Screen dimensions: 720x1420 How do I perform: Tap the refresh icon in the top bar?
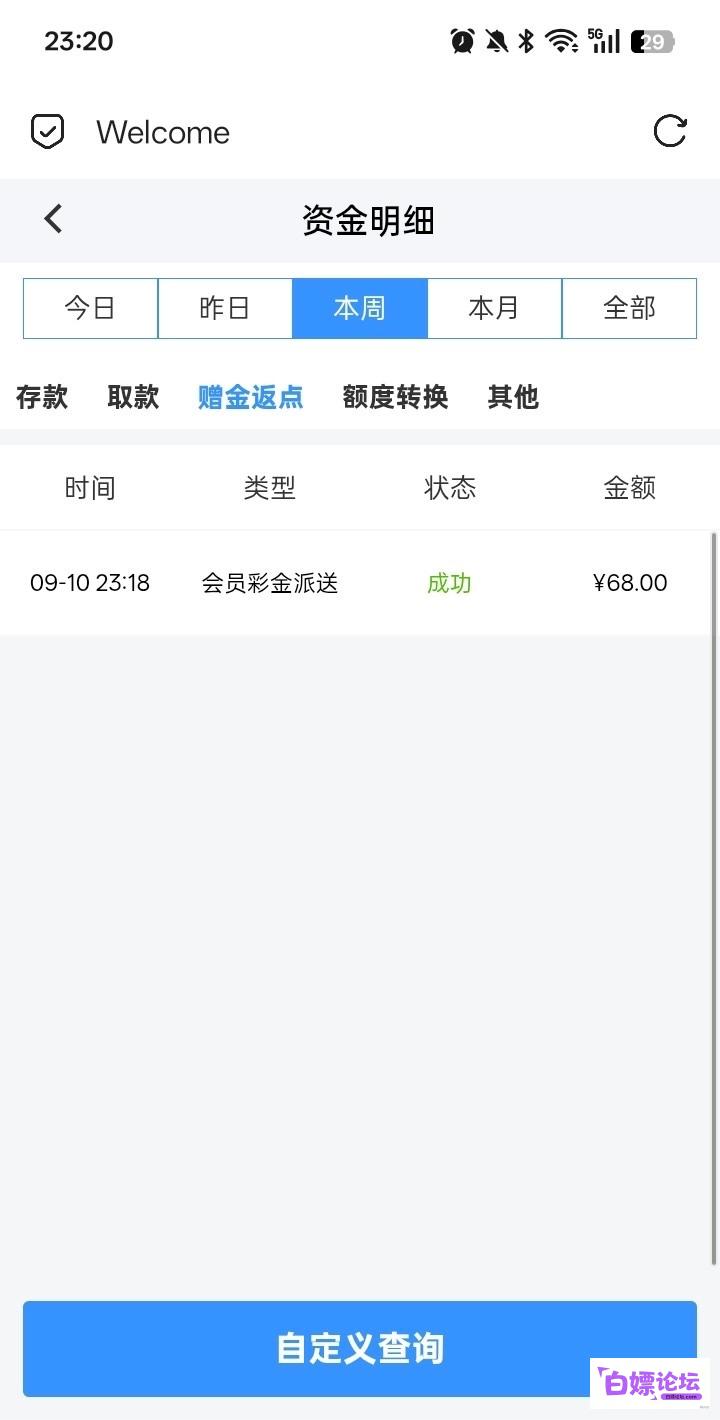670,131
